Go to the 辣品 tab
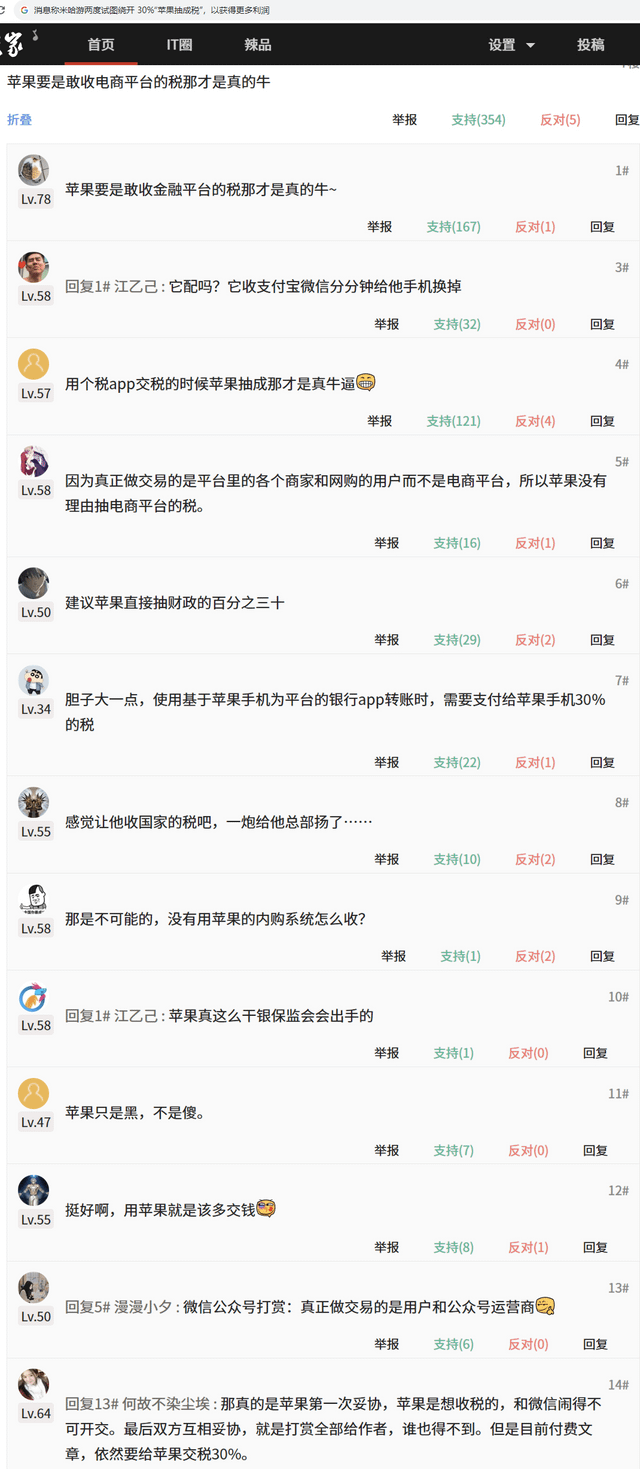 [257, 45]
